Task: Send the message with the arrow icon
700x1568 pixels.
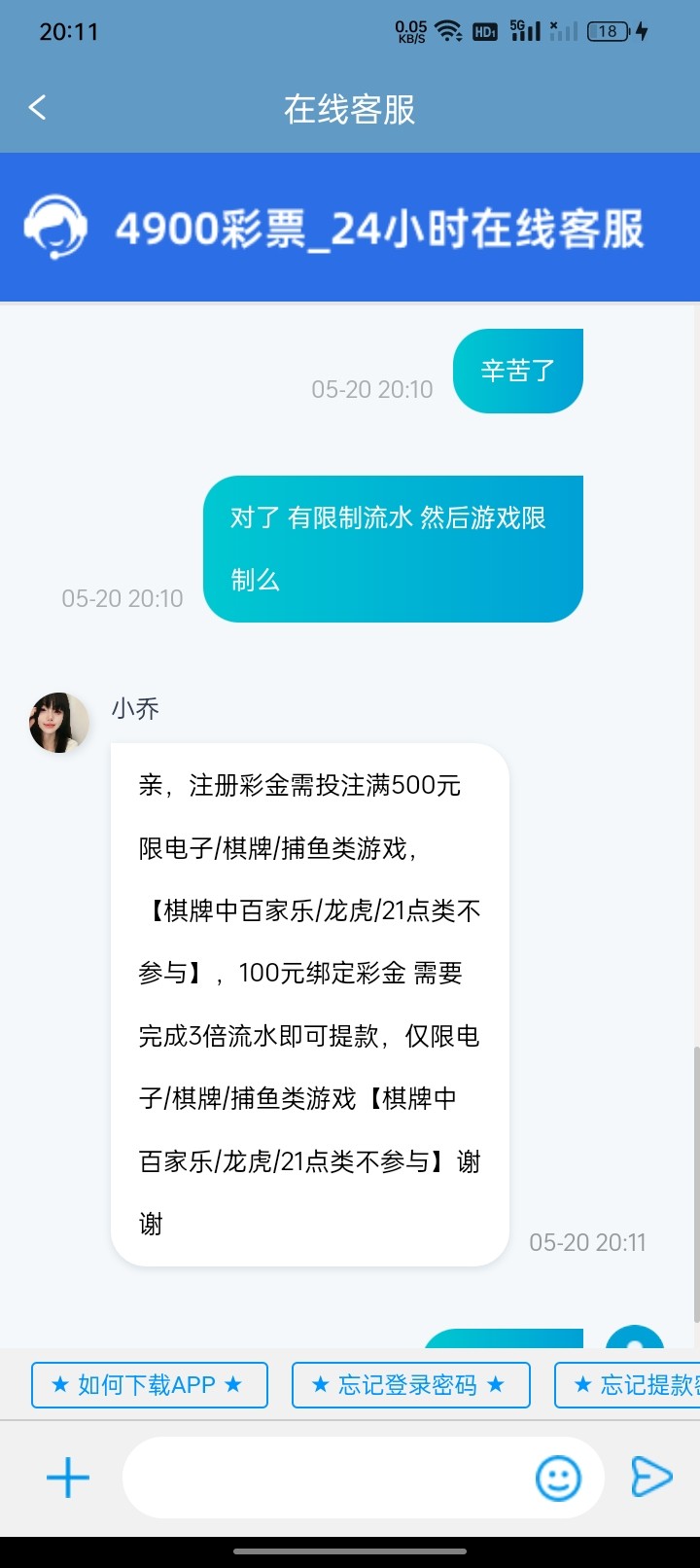Action: pos(650,1477)
